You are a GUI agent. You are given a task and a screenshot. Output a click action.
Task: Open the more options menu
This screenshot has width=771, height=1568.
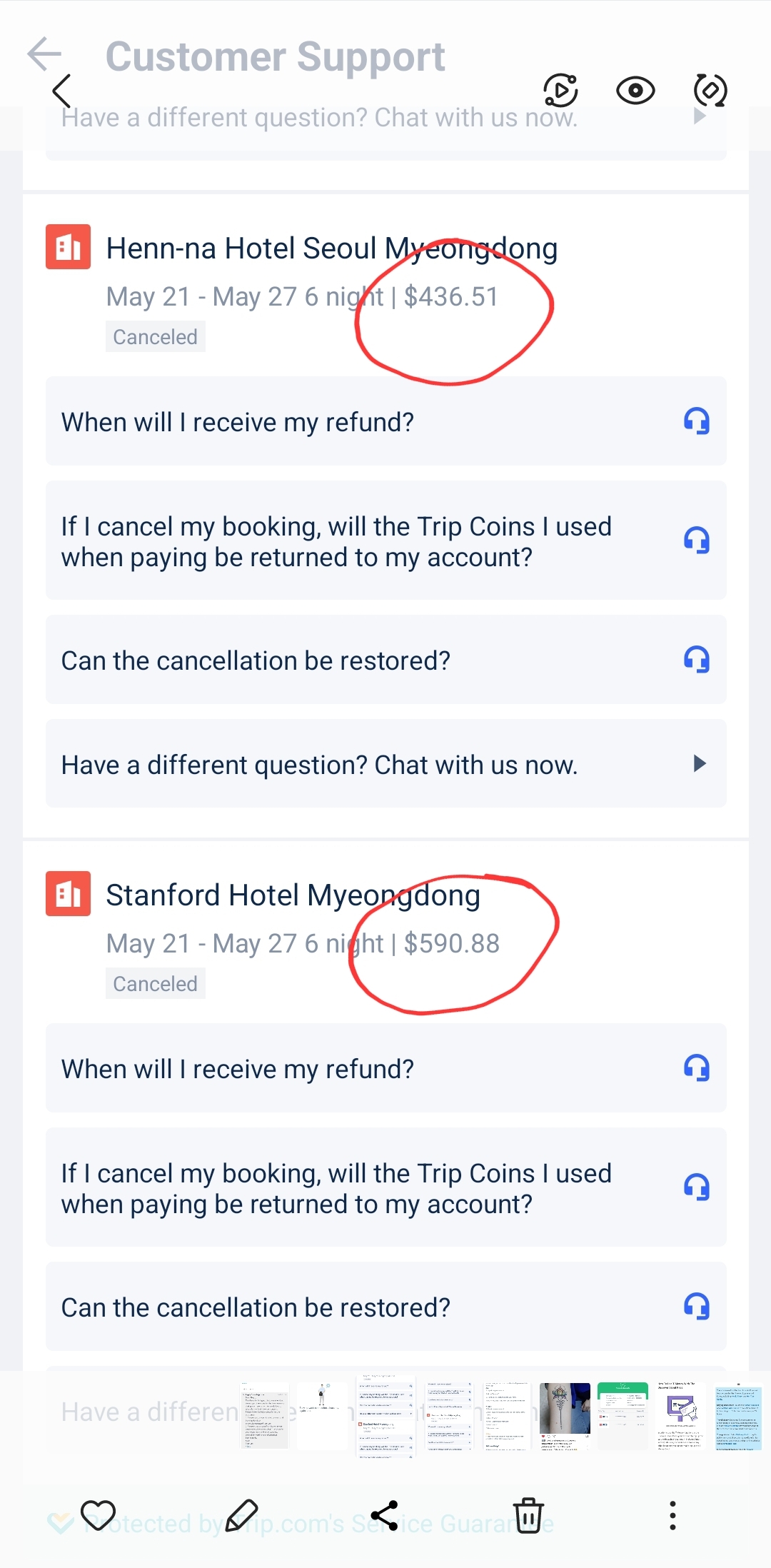[x=672, y=1515]
